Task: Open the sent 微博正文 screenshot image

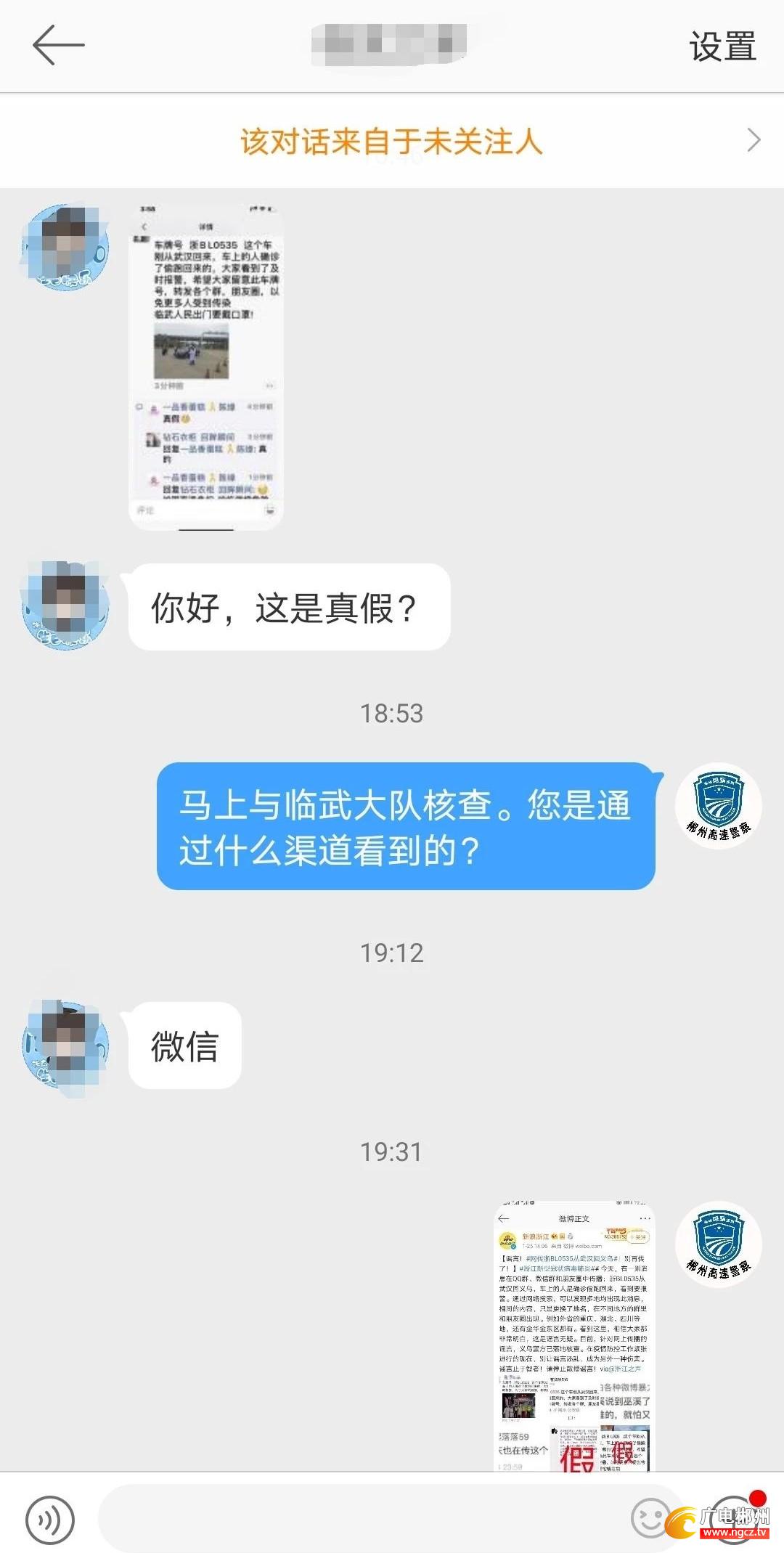Action: (573, 1334)
